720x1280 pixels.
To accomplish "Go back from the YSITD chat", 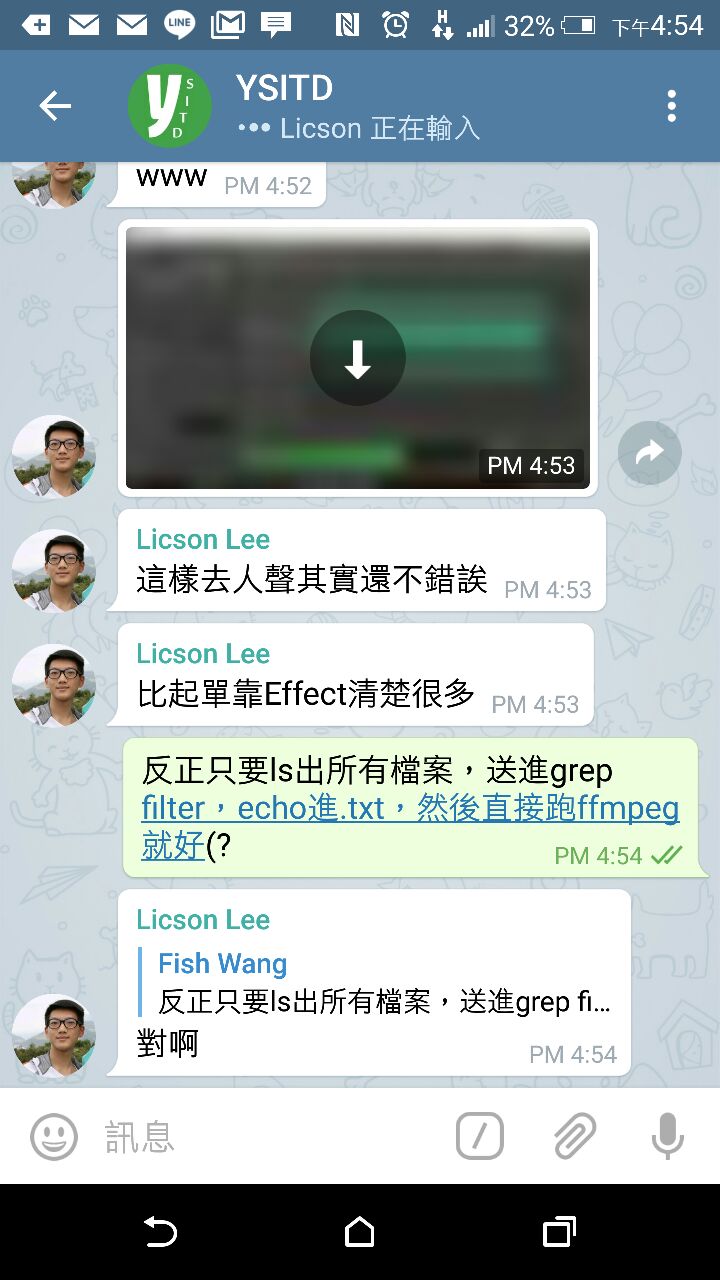I will click(55, 106).
